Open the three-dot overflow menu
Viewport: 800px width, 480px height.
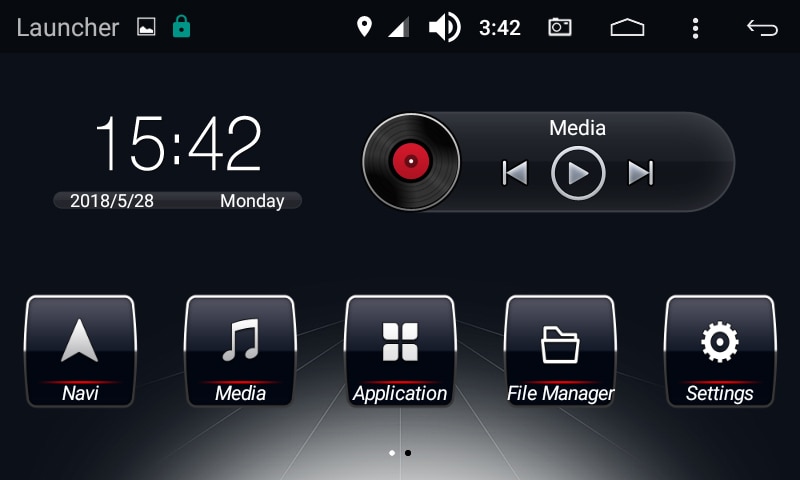(x=695, y=27)
